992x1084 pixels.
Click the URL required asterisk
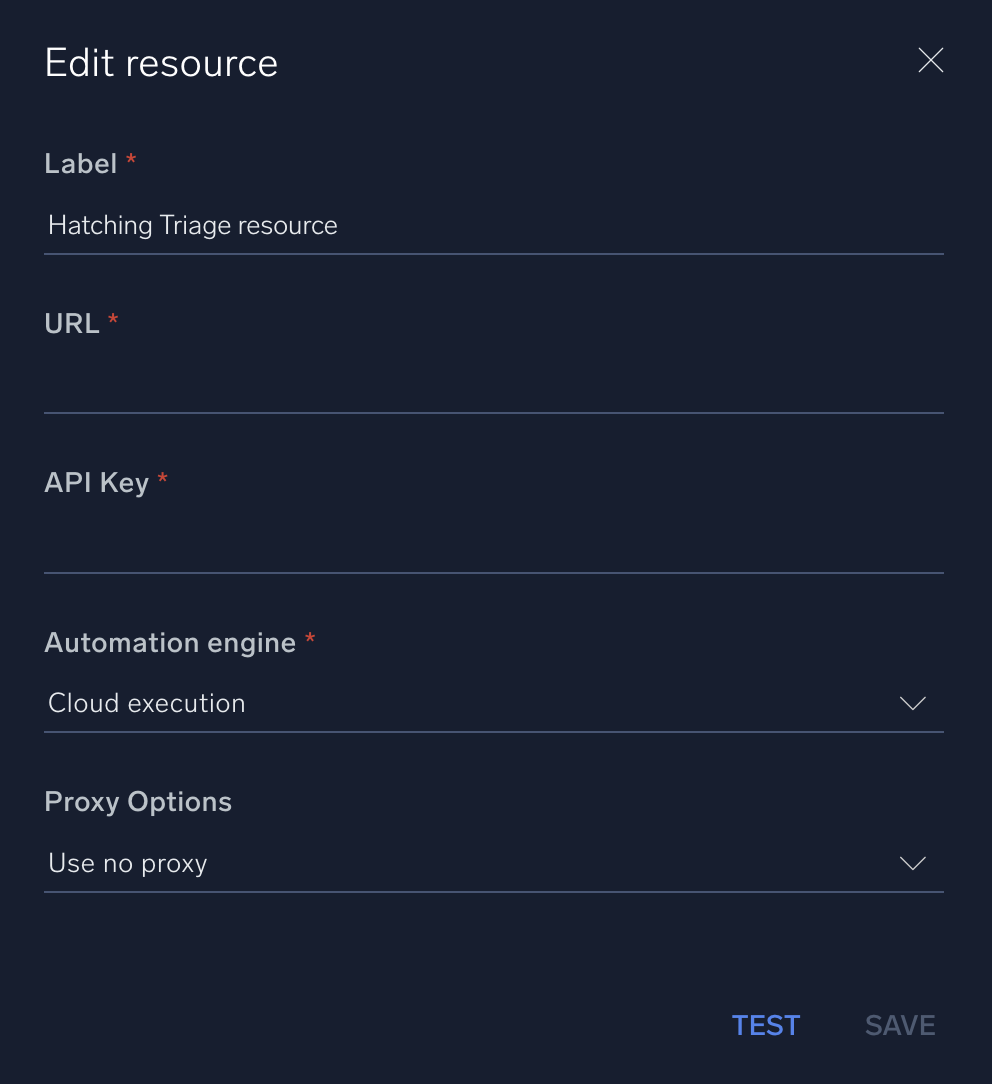[112, 322]
